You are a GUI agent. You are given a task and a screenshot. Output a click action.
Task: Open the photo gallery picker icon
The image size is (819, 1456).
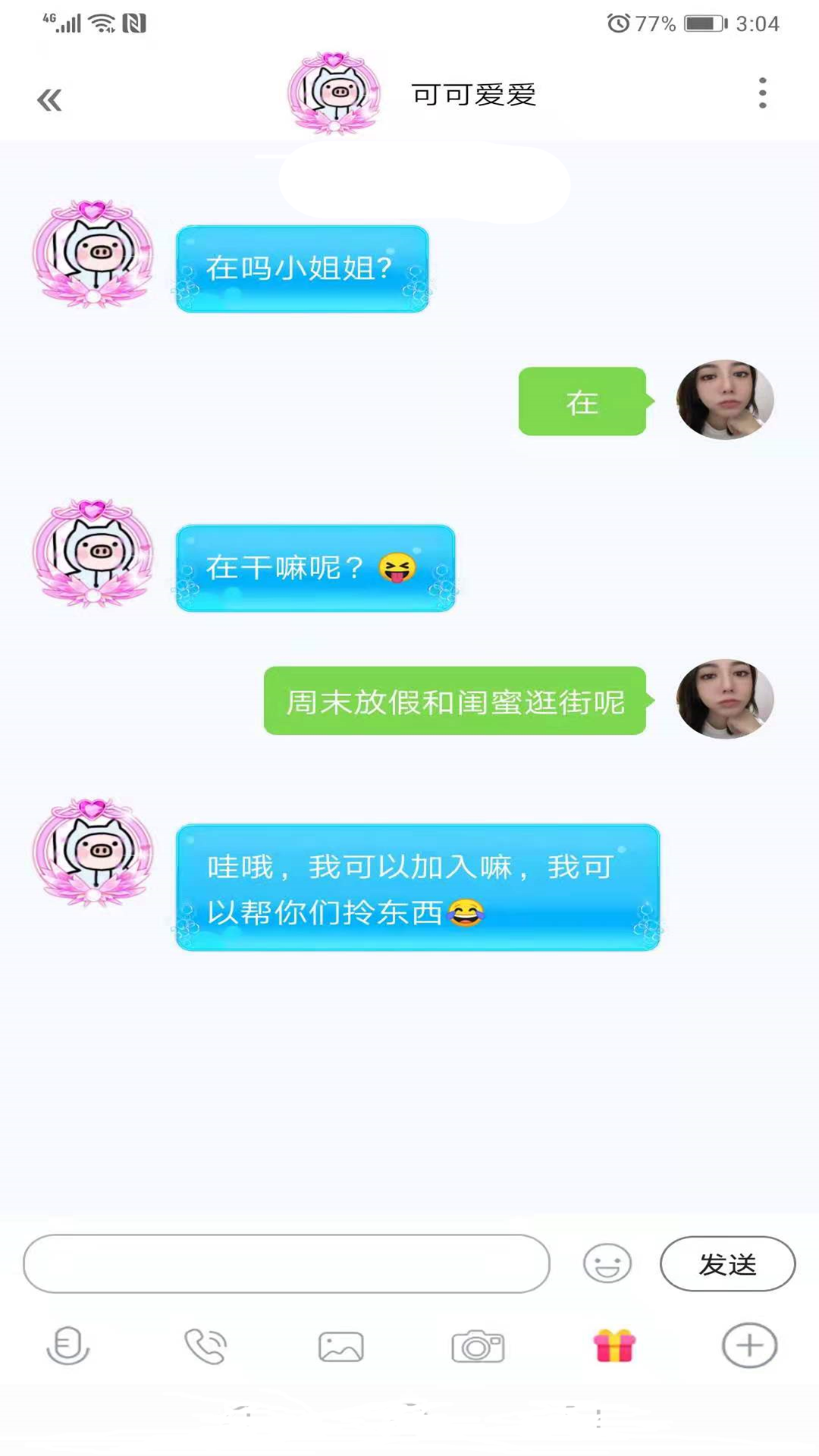point(341,1347)
